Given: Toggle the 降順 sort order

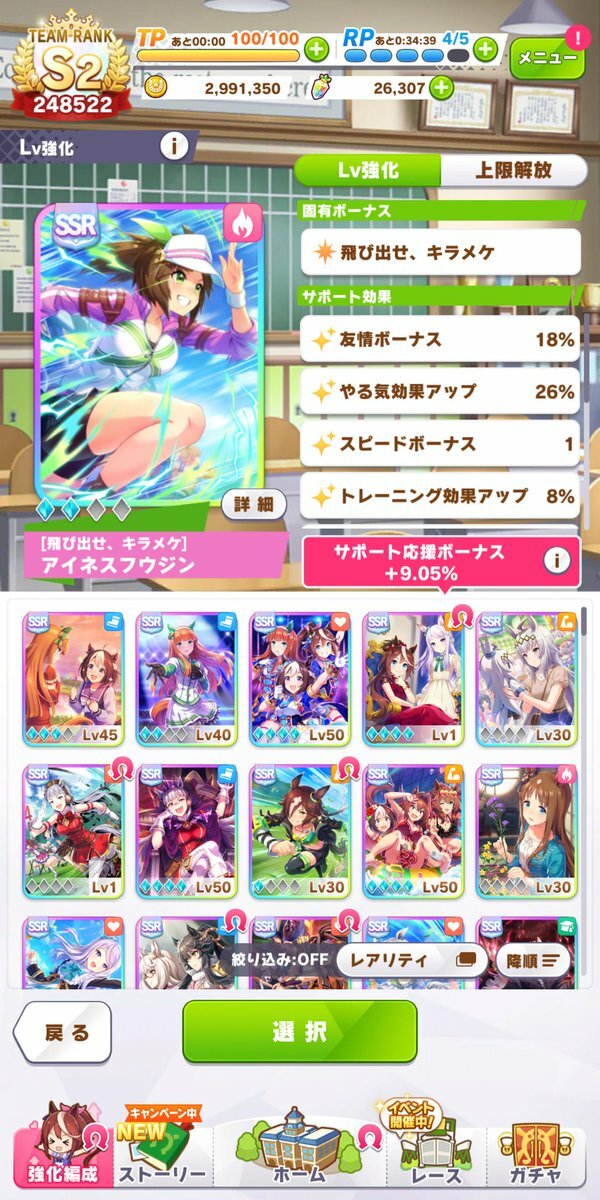Looking at the screenshot, I should (532, 961).
